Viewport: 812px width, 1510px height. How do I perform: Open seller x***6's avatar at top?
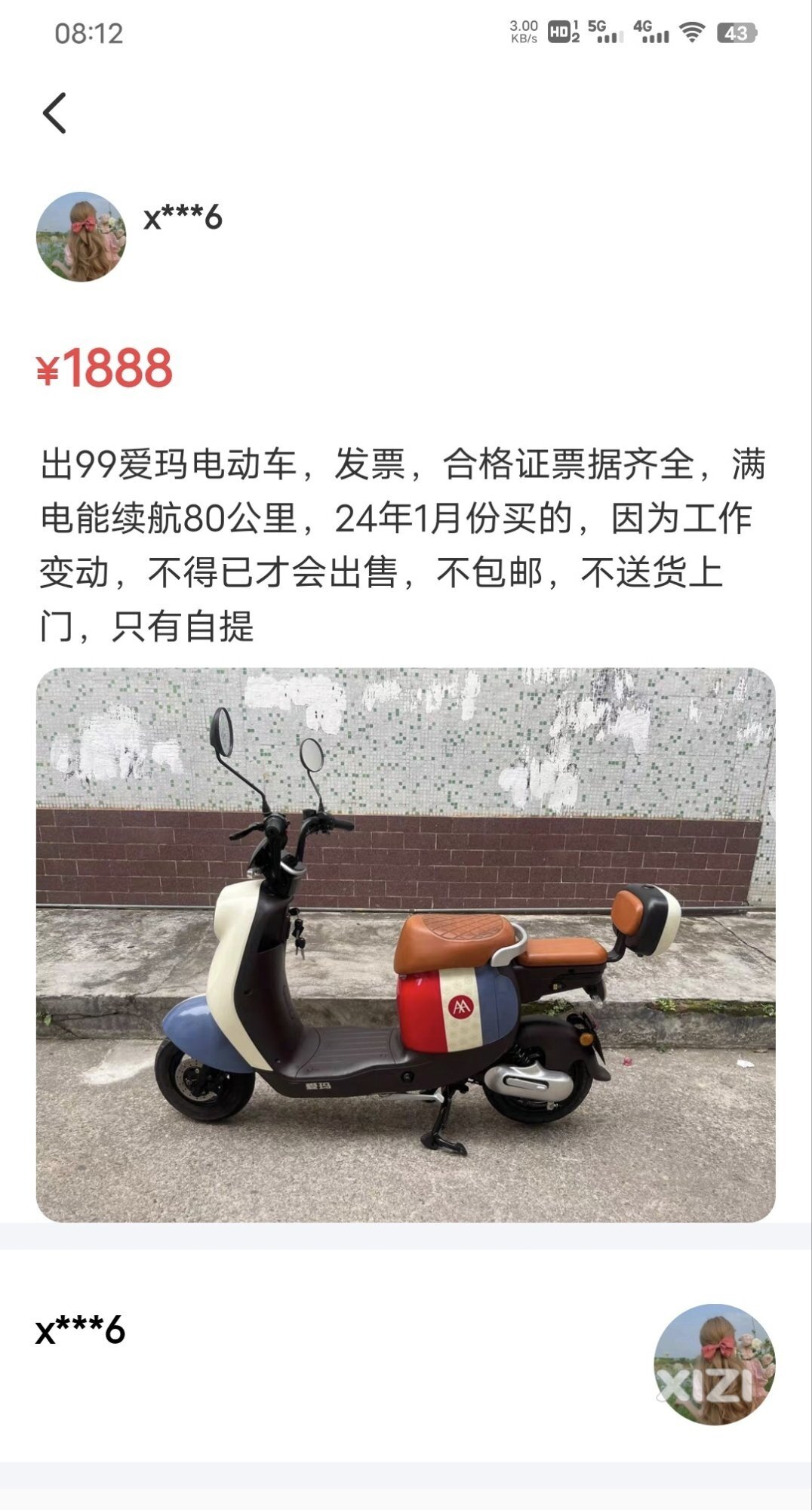(x=81, y=237)
